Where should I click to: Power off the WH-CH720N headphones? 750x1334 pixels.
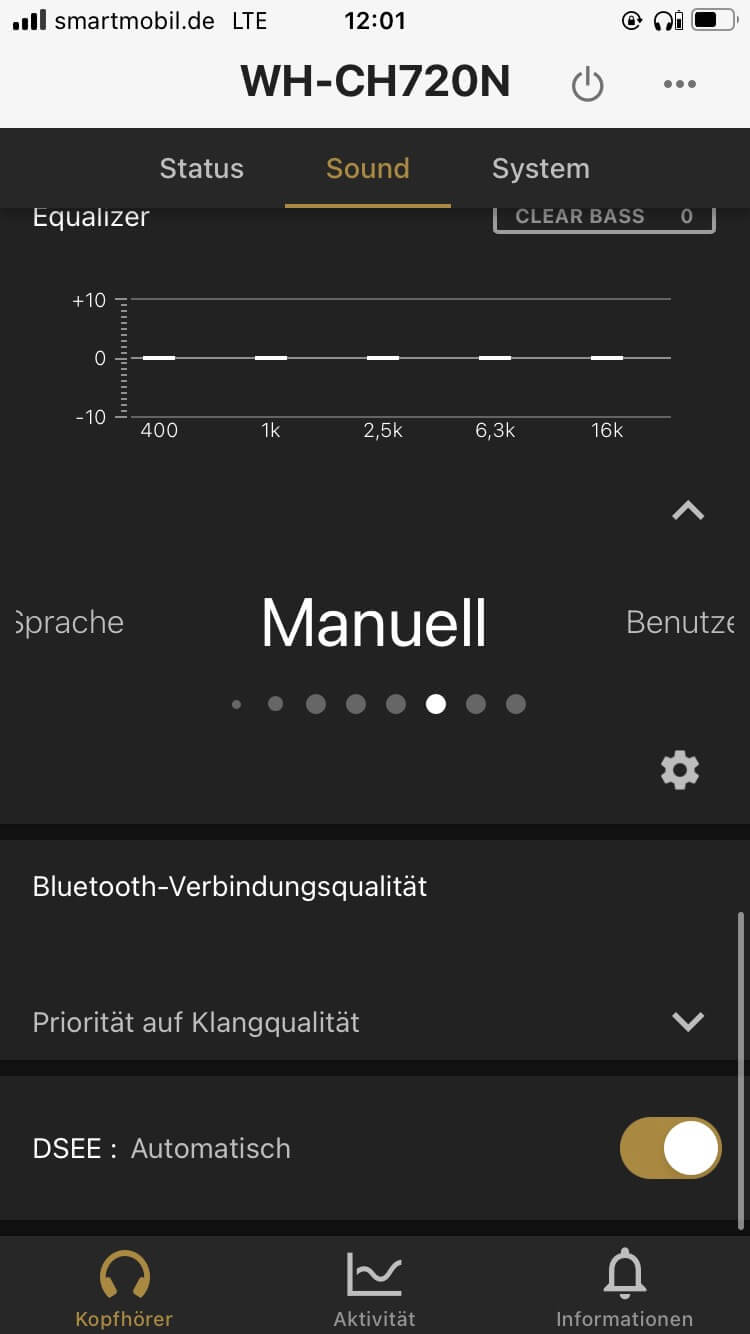click(587, 85)
